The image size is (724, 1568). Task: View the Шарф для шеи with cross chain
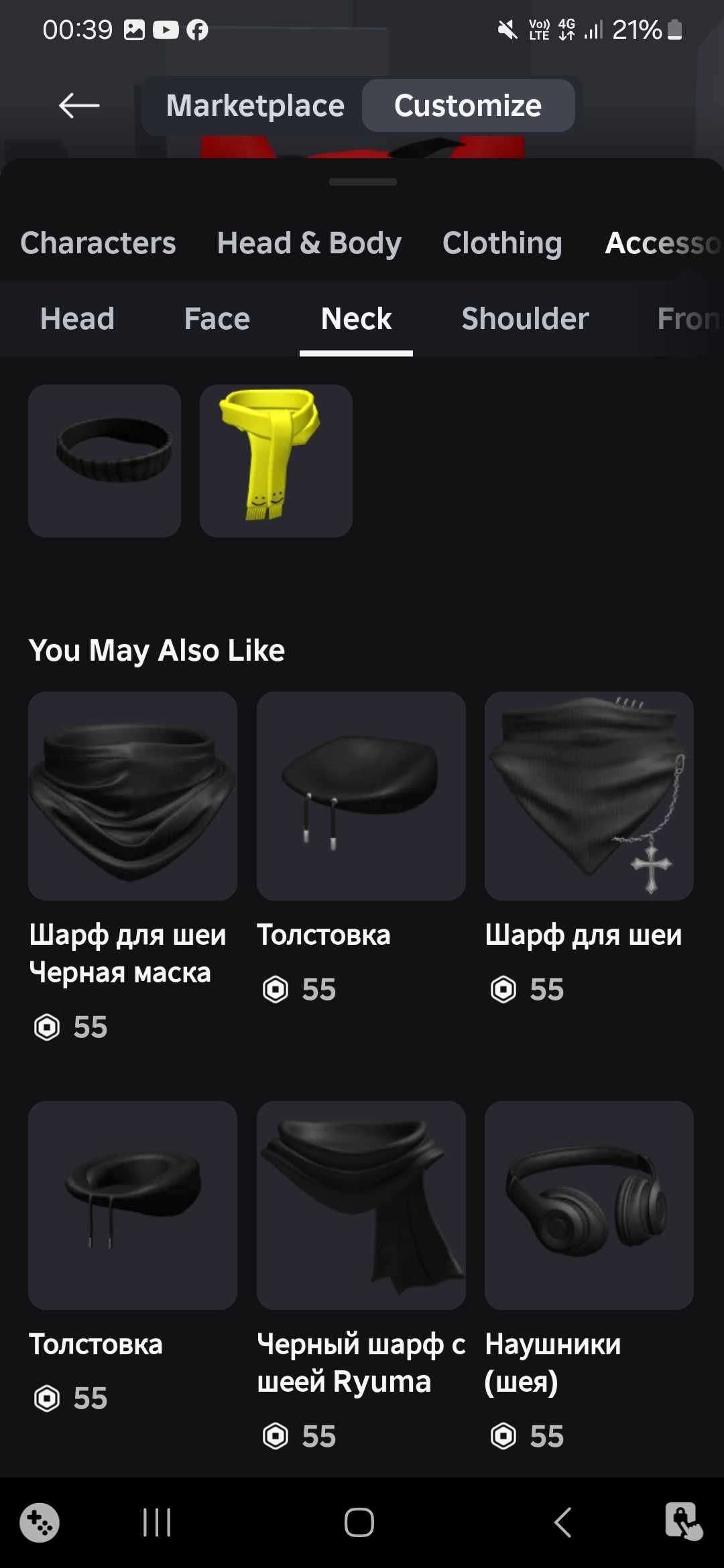589,796
